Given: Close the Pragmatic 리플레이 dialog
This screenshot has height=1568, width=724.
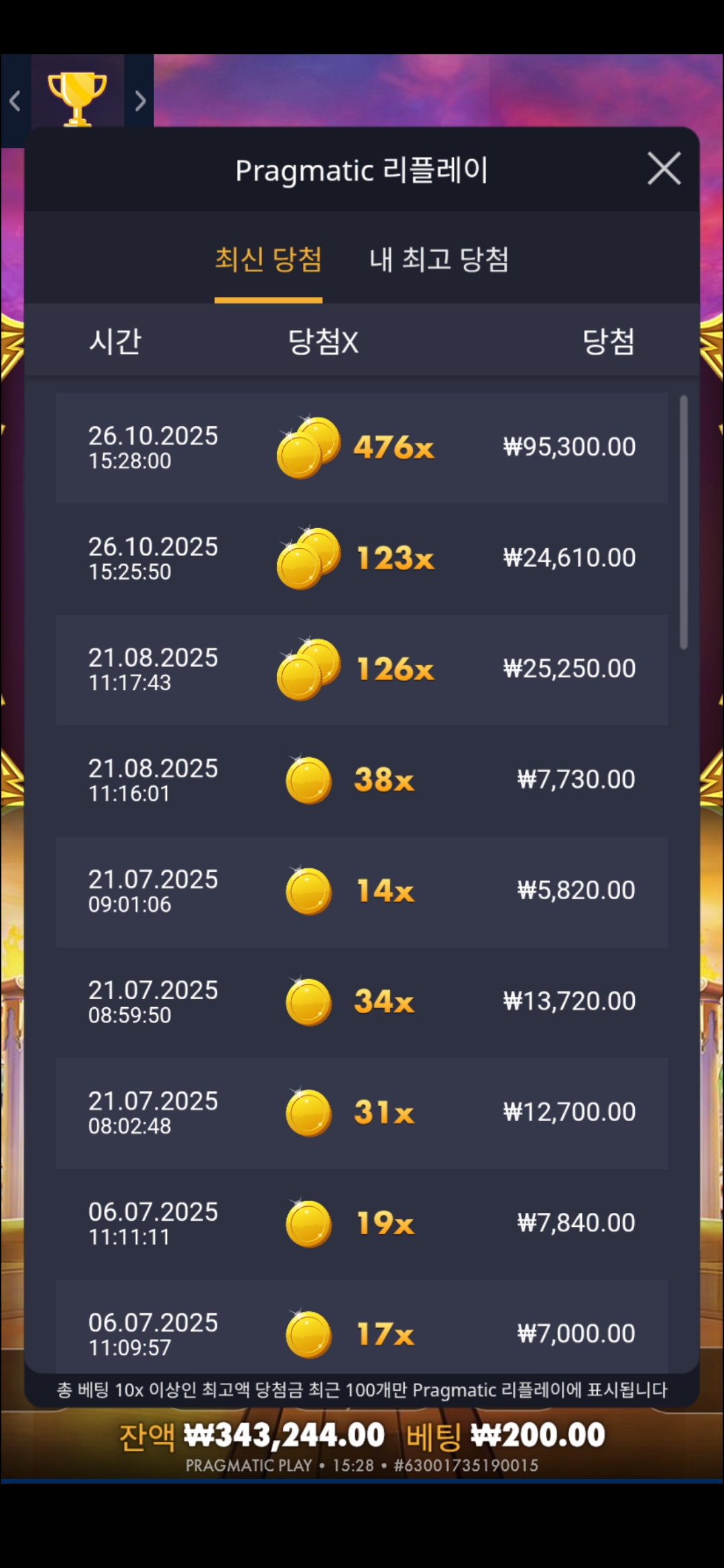Looking at the screenshot, I should coord(664,168).
